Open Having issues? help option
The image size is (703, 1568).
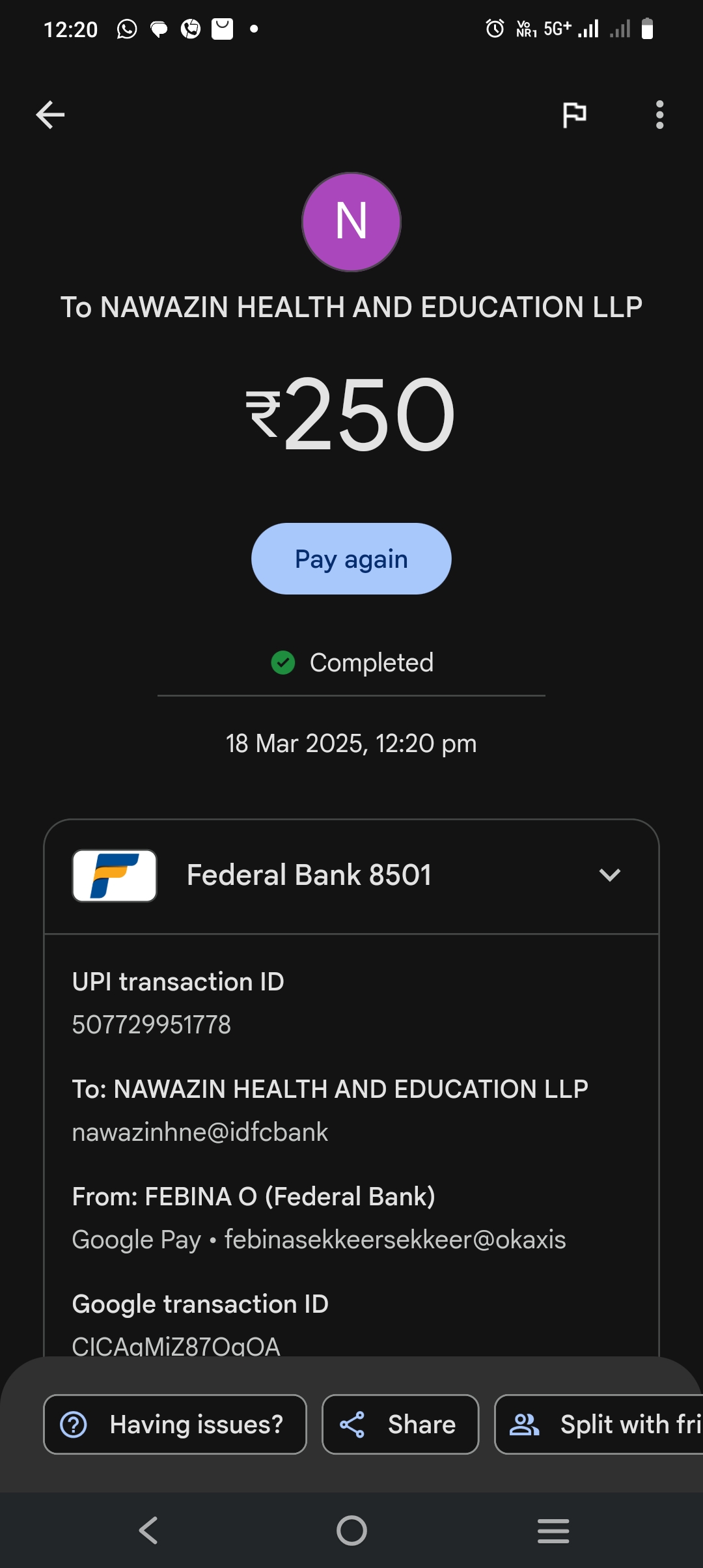click(x=174, y=1424)
